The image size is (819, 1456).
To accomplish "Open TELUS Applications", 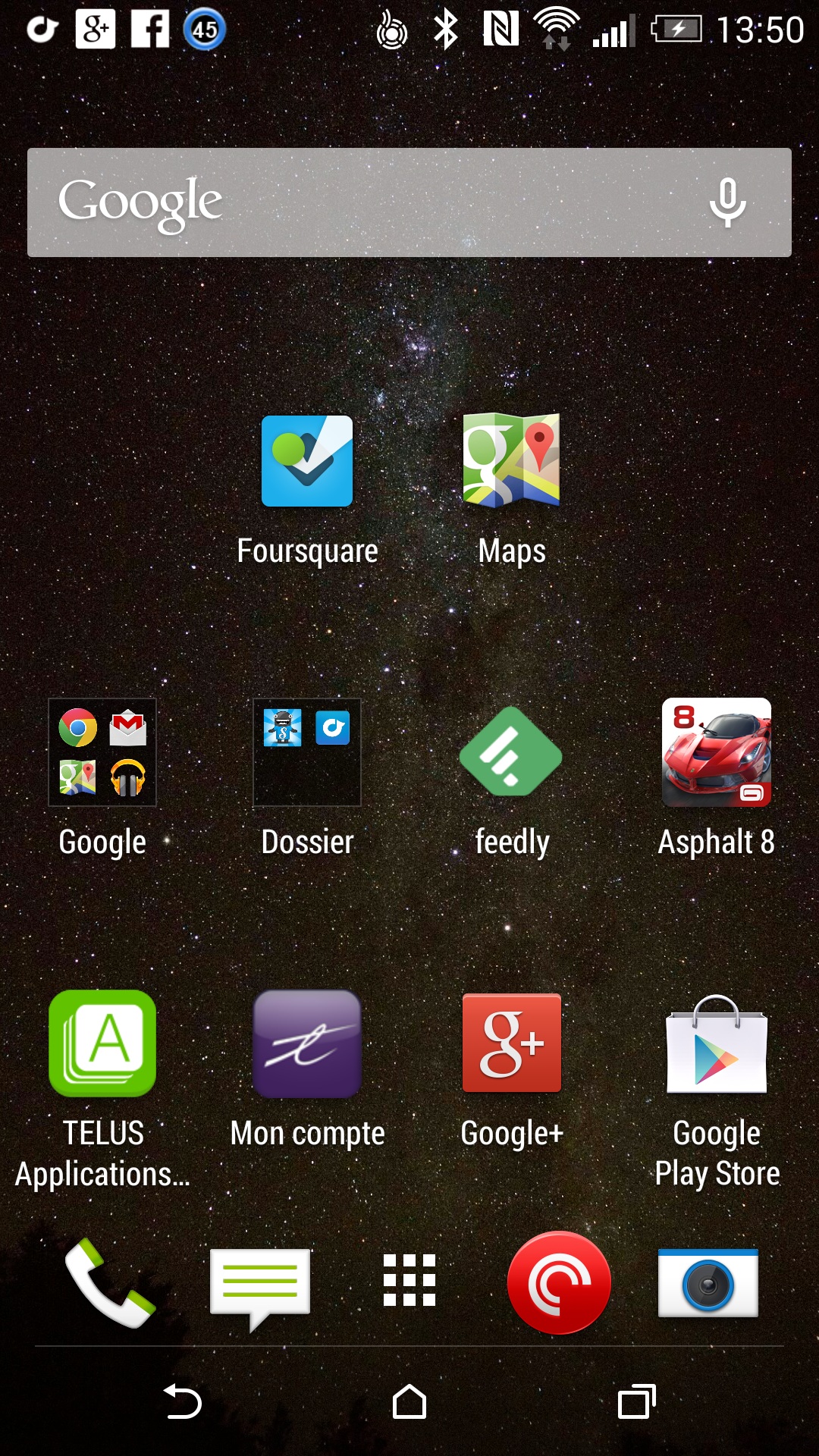I will pyautogui.click(x=102, y=1043).
